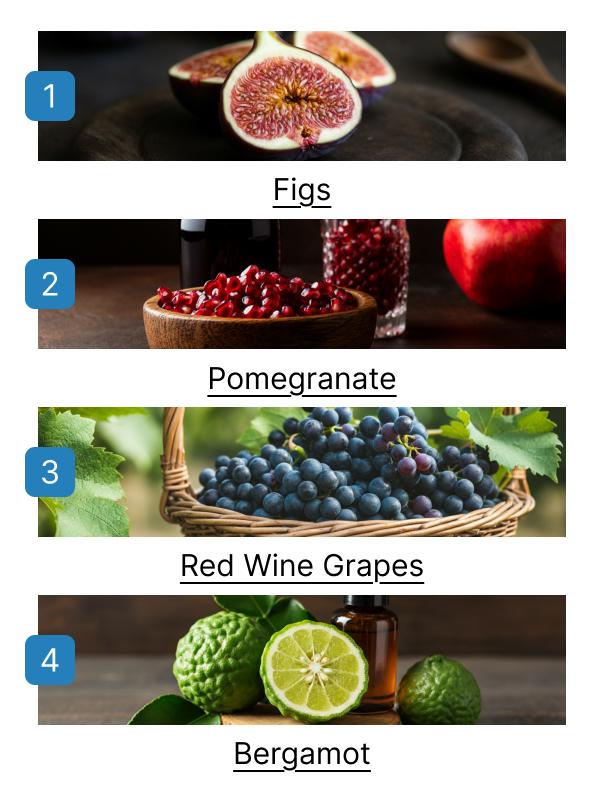Viewport: 600px width, 800px height.
Task: Open the Figs link
Action: pyautogui.click(x=301, y=190)
